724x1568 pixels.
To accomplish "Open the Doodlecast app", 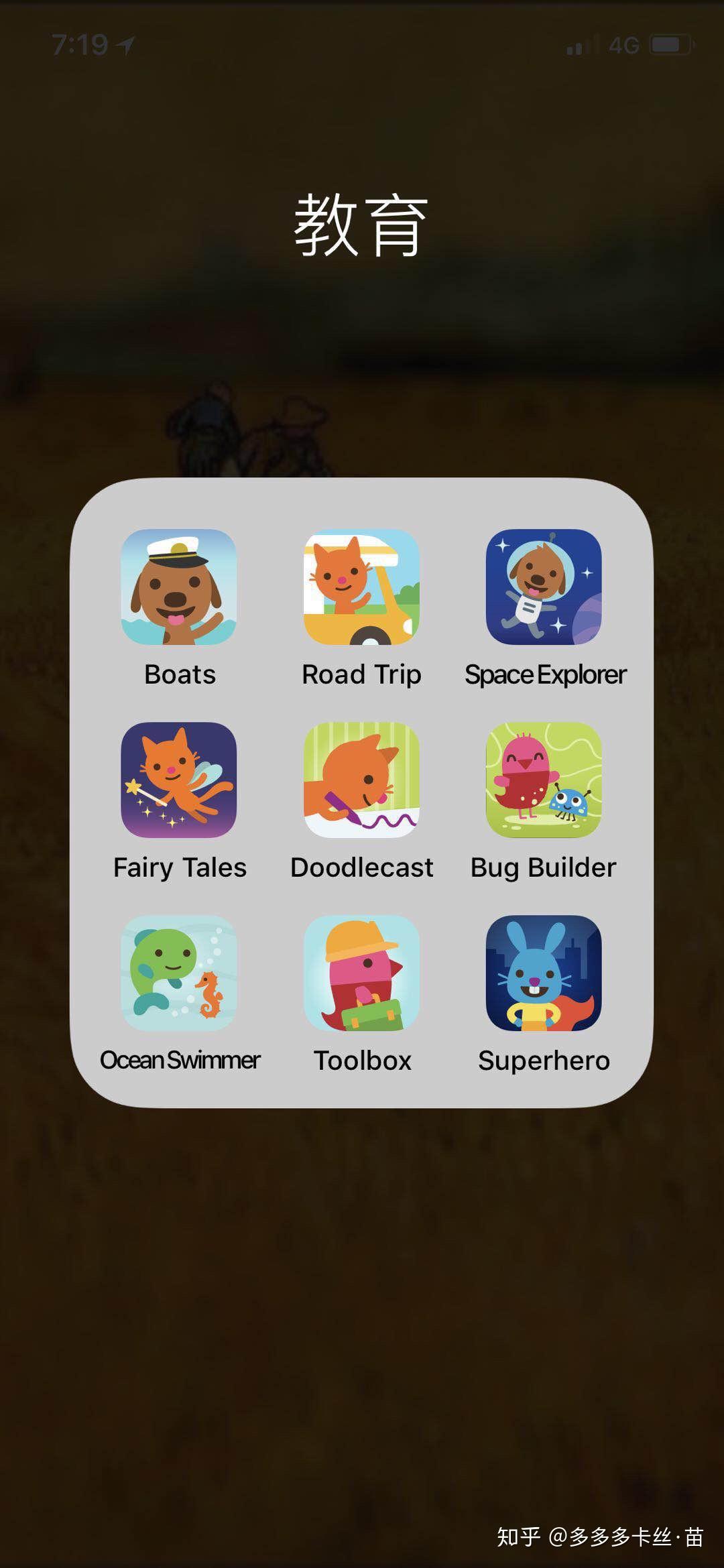I will (x=362, y=780).
